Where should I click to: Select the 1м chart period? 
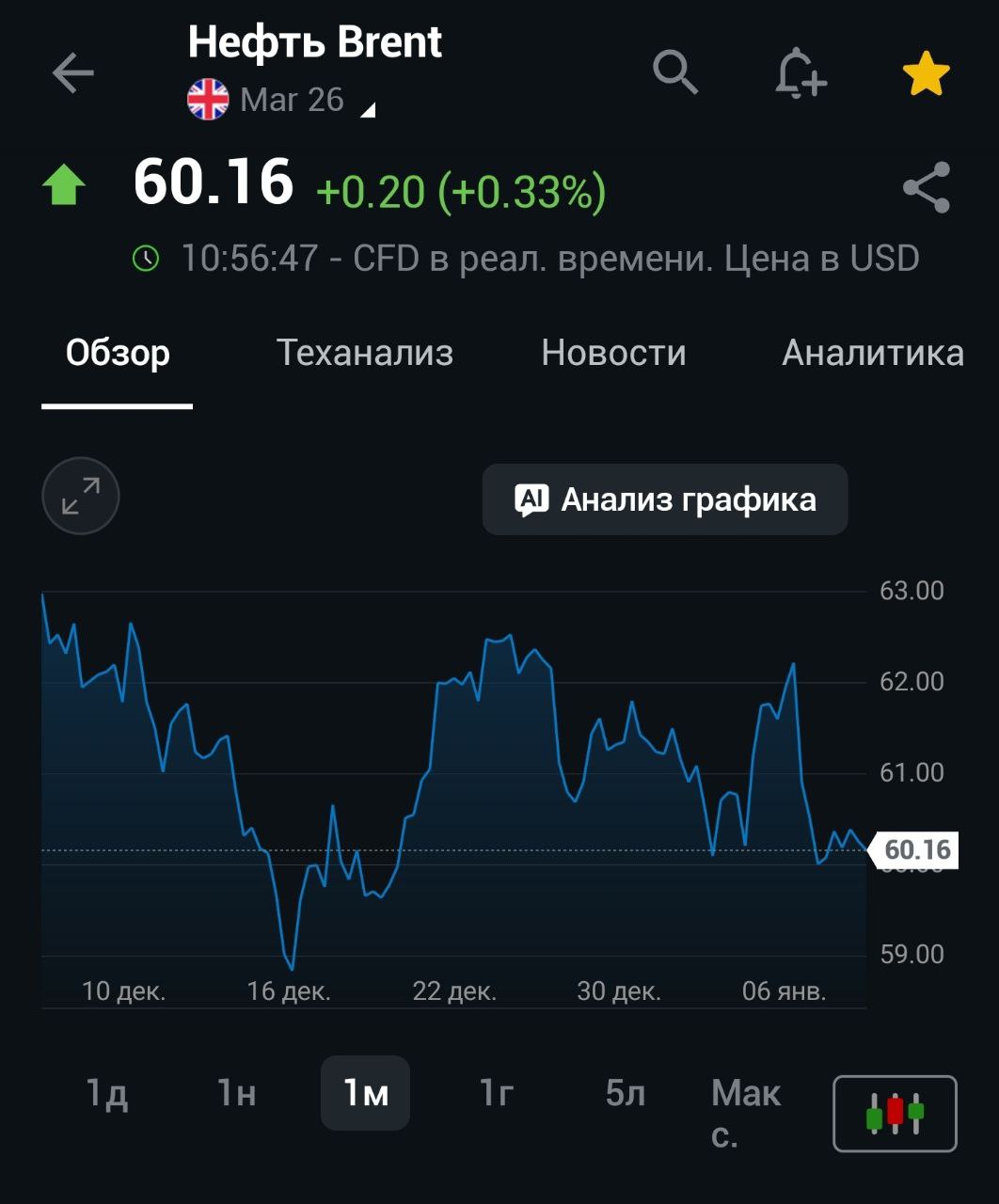coord(365,1093)
